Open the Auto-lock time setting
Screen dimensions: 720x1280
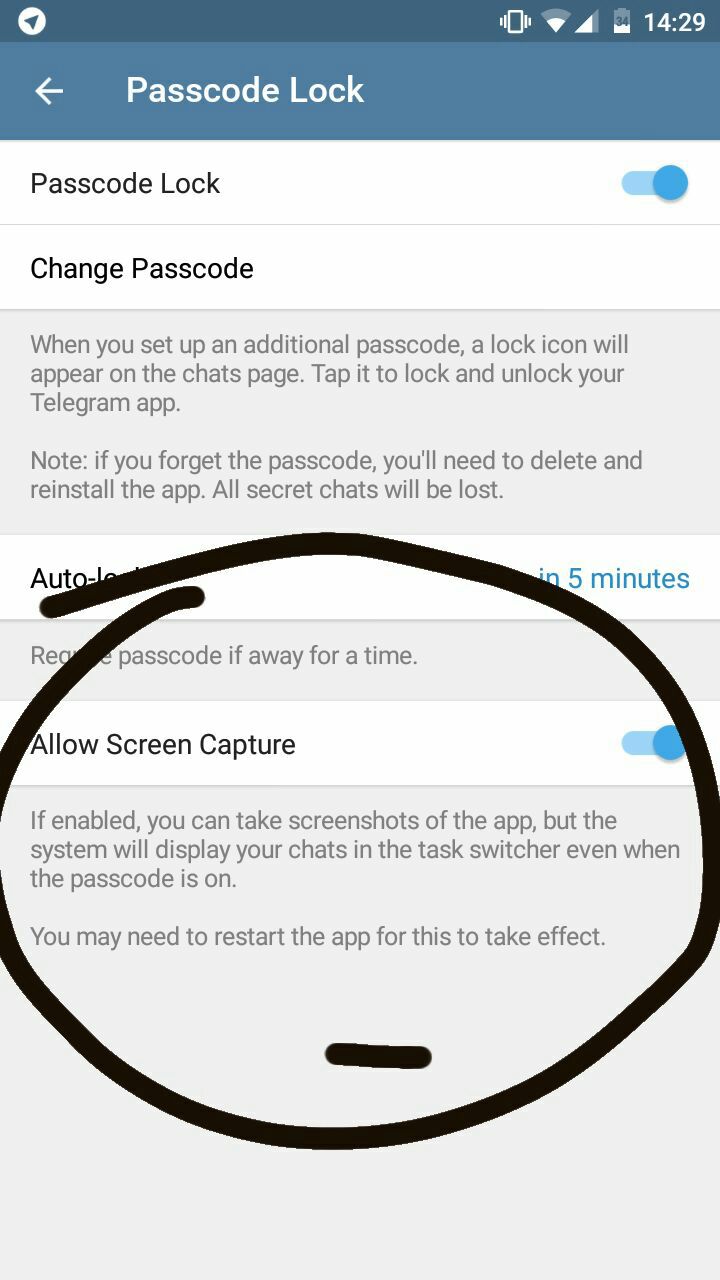[360, 578]
